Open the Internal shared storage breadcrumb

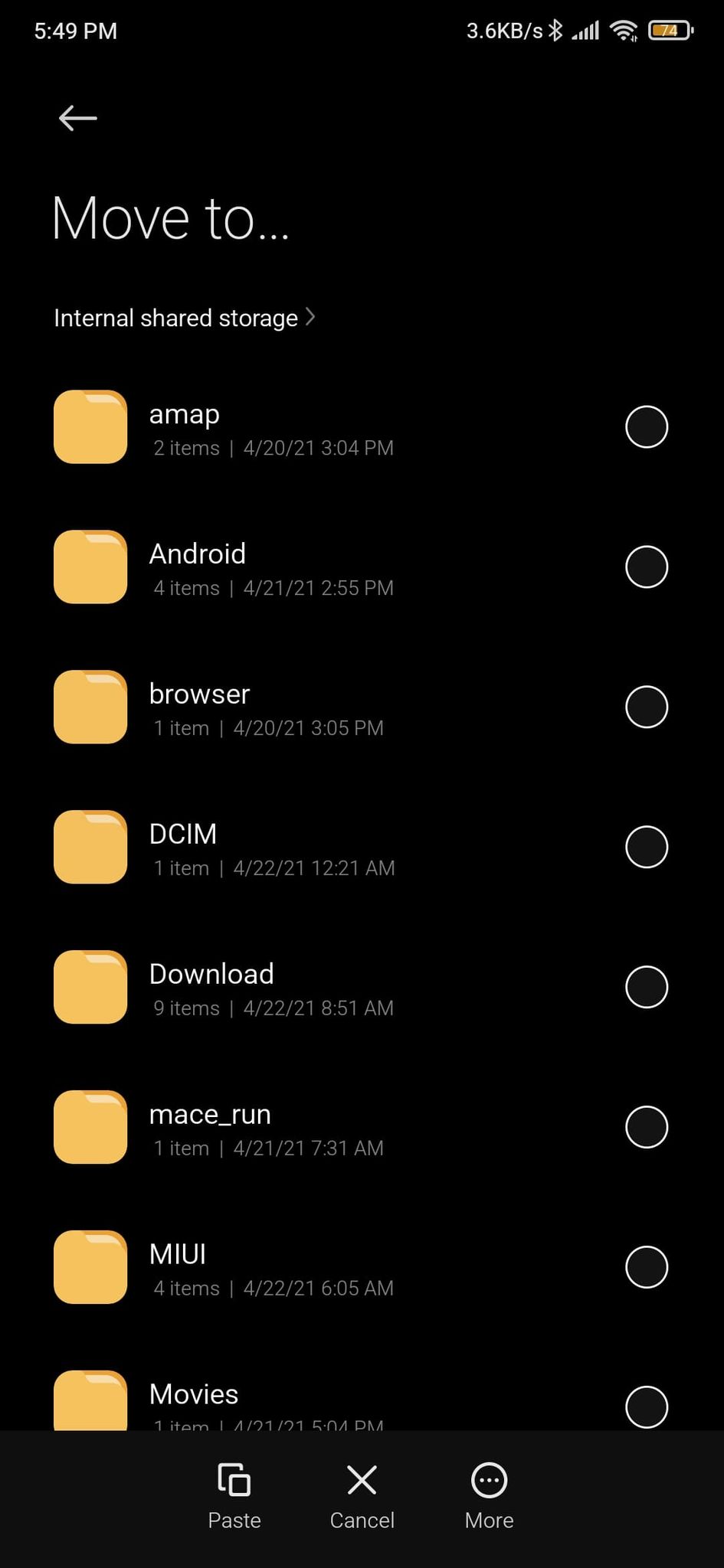[x=184, y=318]
